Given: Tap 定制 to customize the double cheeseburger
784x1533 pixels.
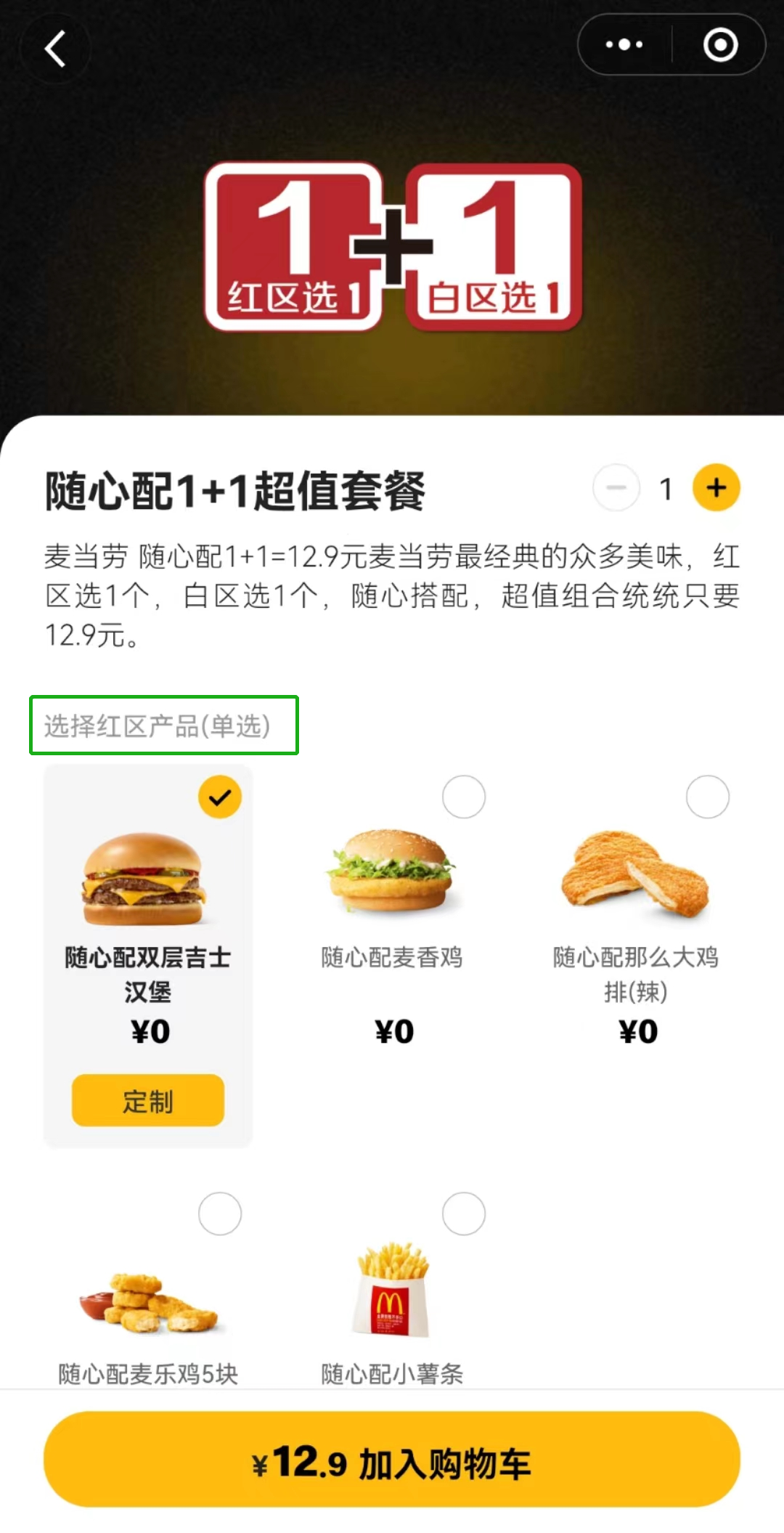Looking at the screenshot, I should pos(148,1100).
